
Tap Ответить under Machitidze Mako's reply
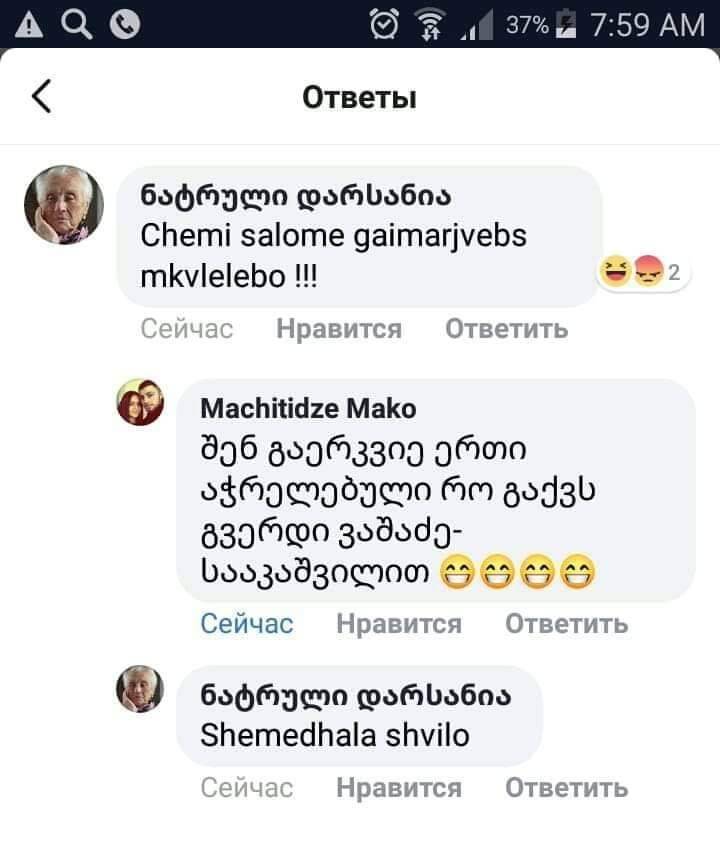pyautogui.click(x=566, y=624)
